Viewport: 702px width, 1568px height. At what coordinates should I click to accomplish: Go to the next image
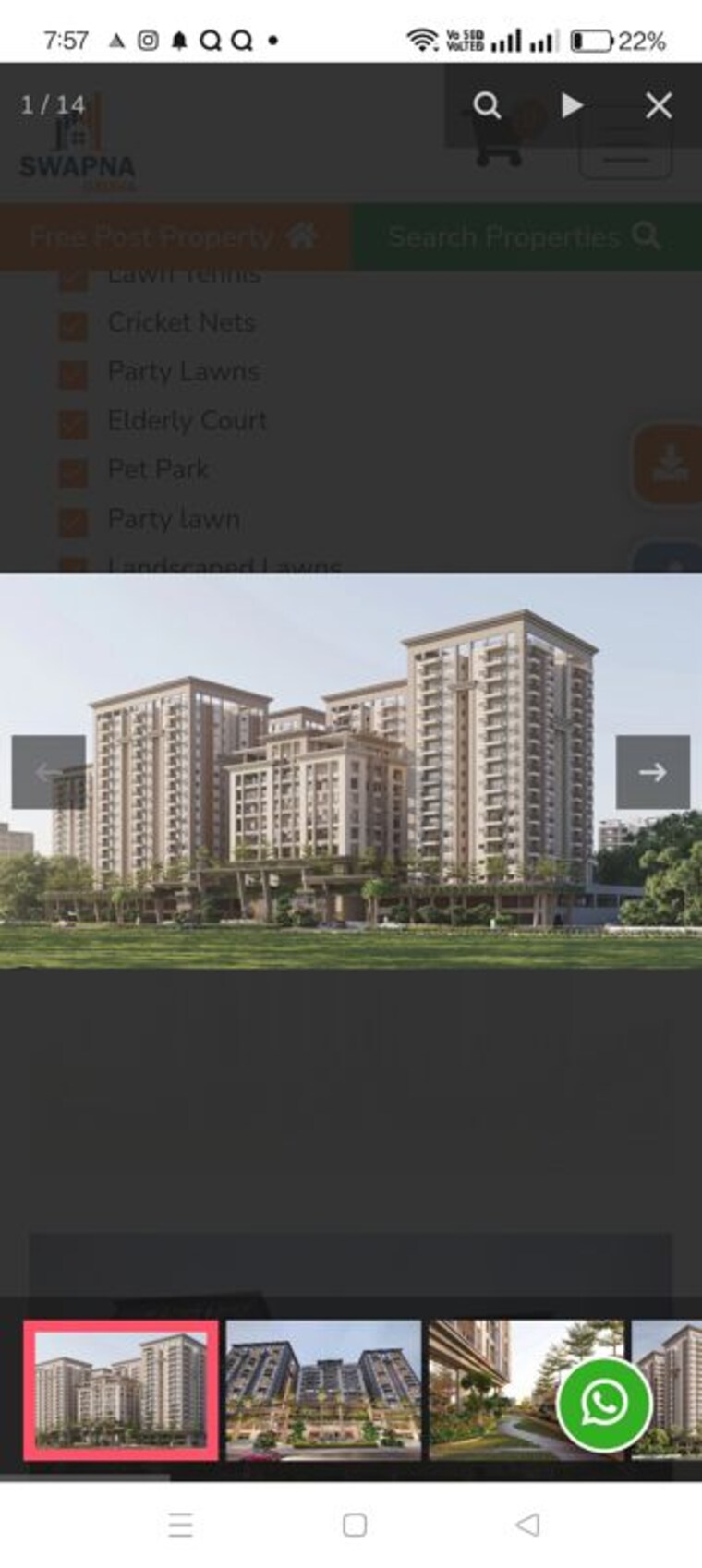coord(652,772)
